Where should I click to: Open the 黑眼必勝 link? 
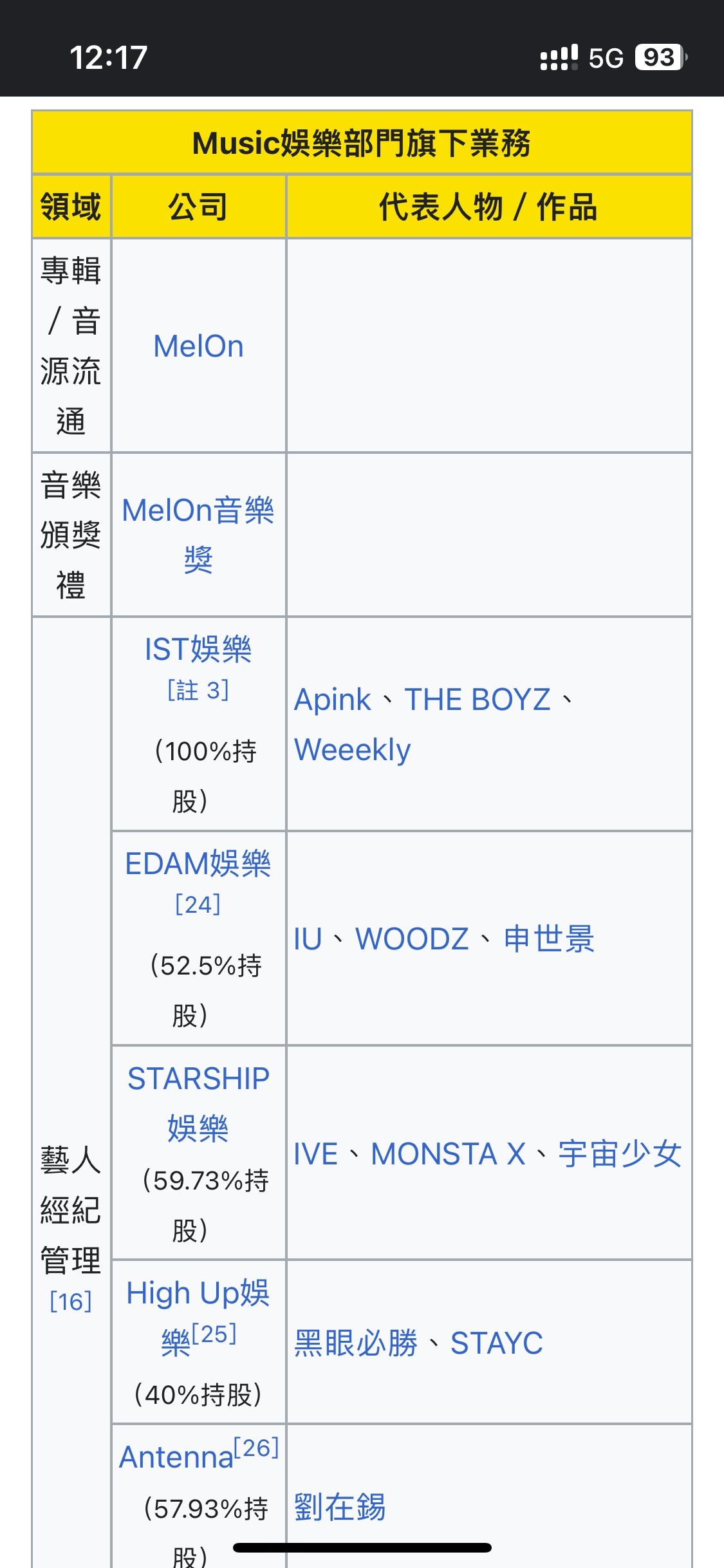pyautogui.click(x=356, y=1343)
